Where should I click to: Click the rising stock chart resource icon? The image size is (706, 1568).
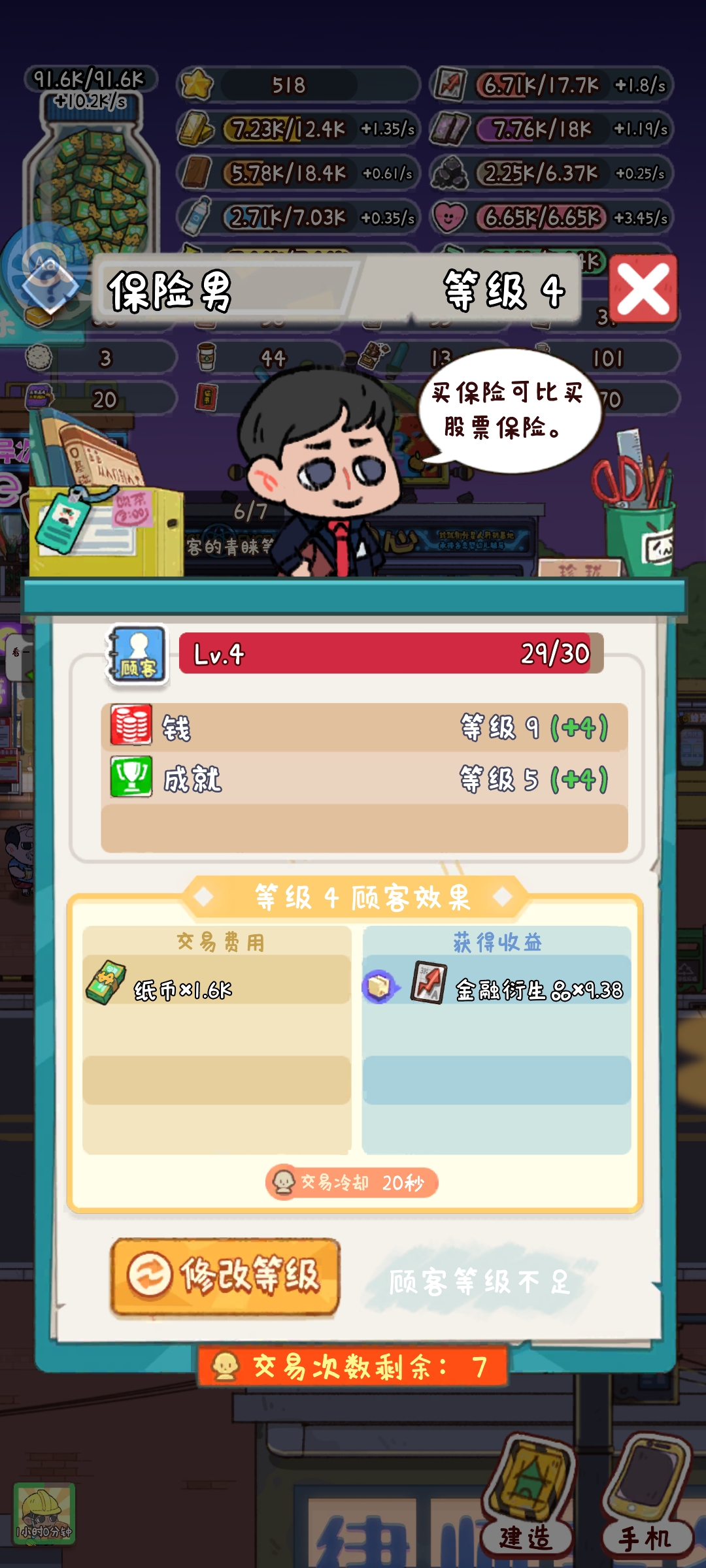450,84
